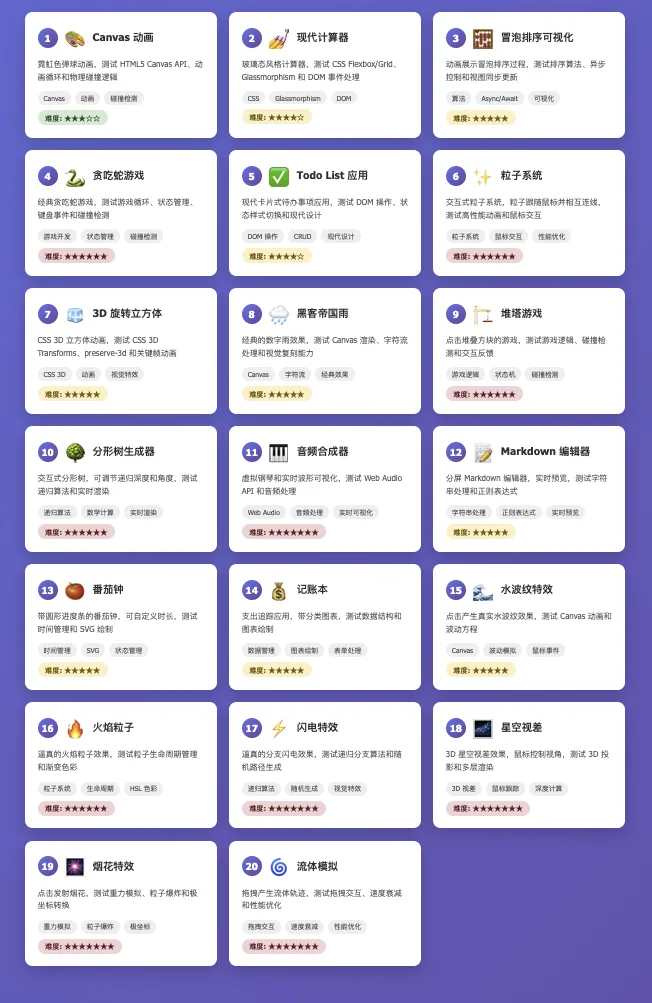652x1003 pixels.
Task: View the 水波纹特效 card
Action: click(x=529, y=627)
